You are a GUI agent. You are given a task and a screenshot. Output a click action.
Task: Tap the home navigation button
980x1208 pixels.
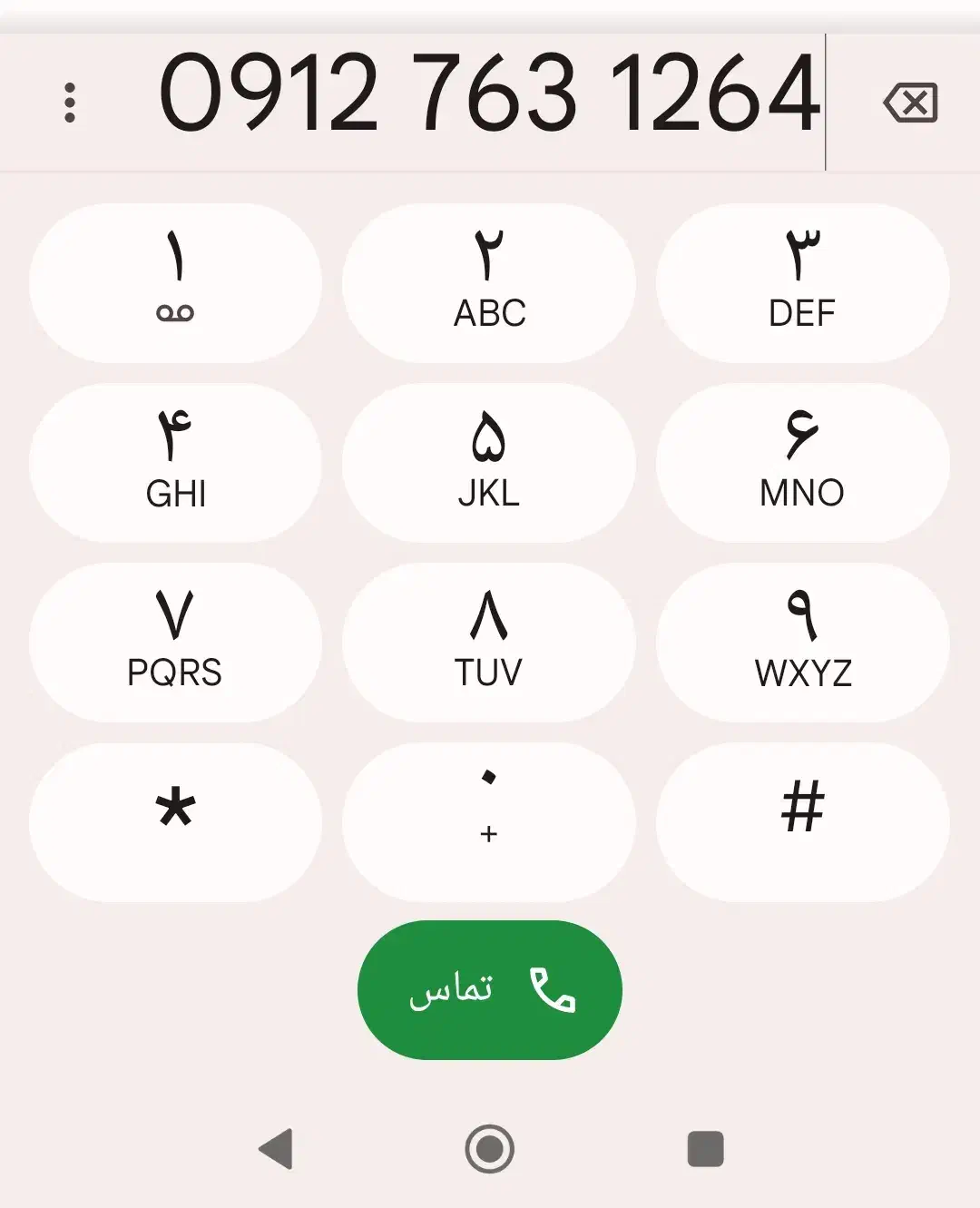point(490,1149)
